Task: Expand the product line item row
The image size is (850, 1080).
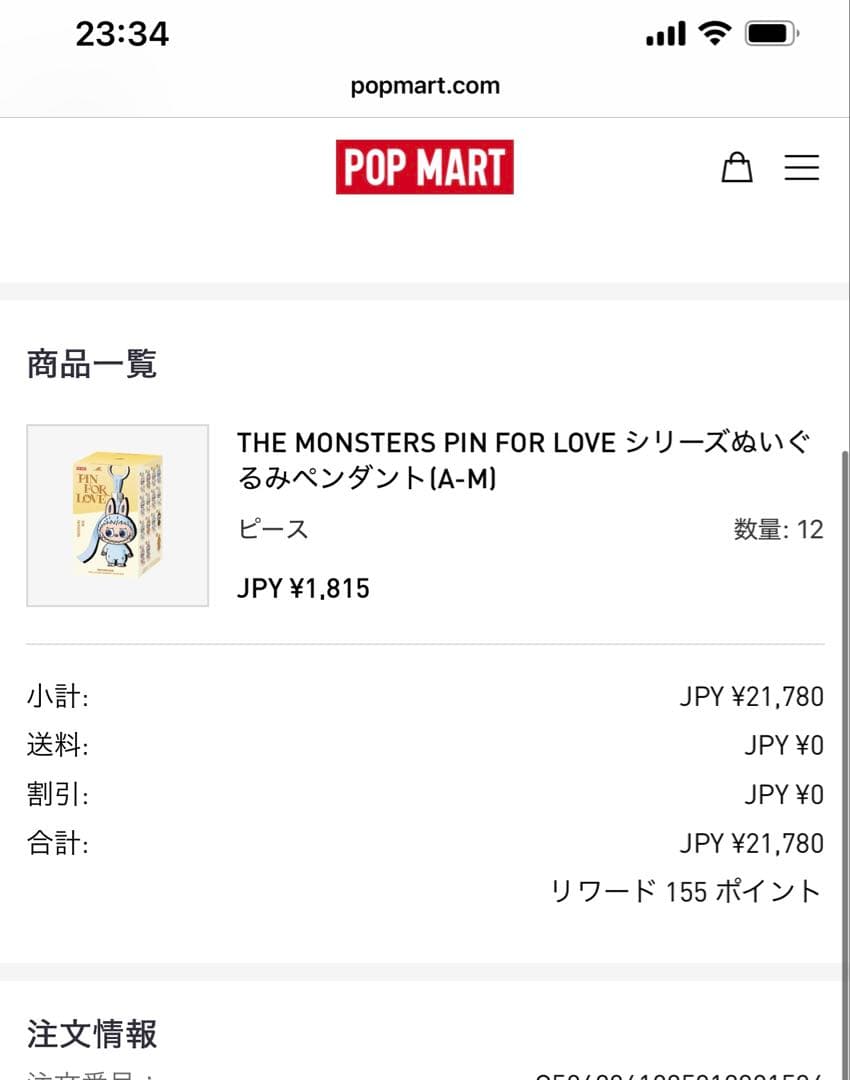Action: 425,515
